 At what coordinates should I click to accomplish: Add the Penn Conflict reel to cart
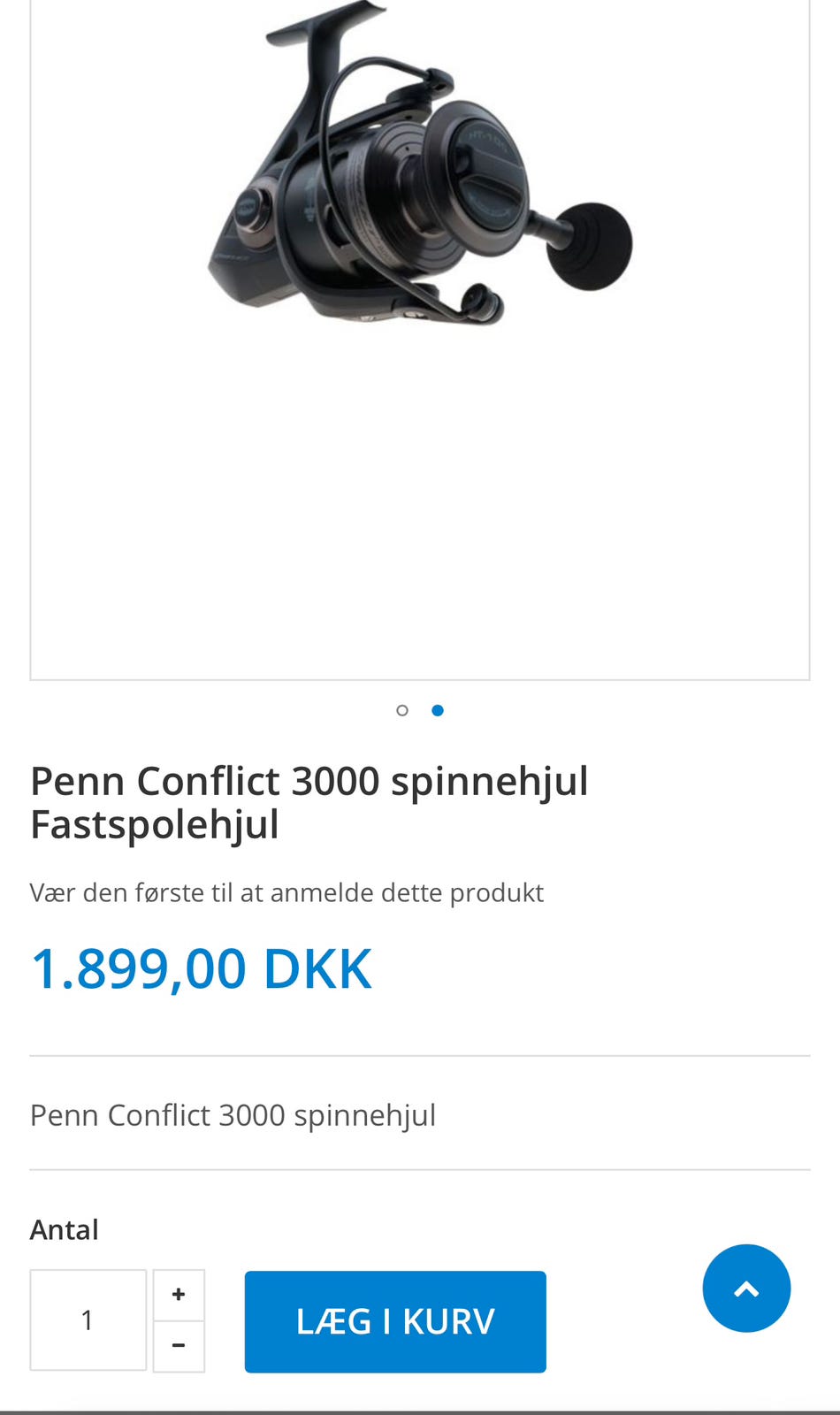pyautogui.click(x=395, y=1321)
